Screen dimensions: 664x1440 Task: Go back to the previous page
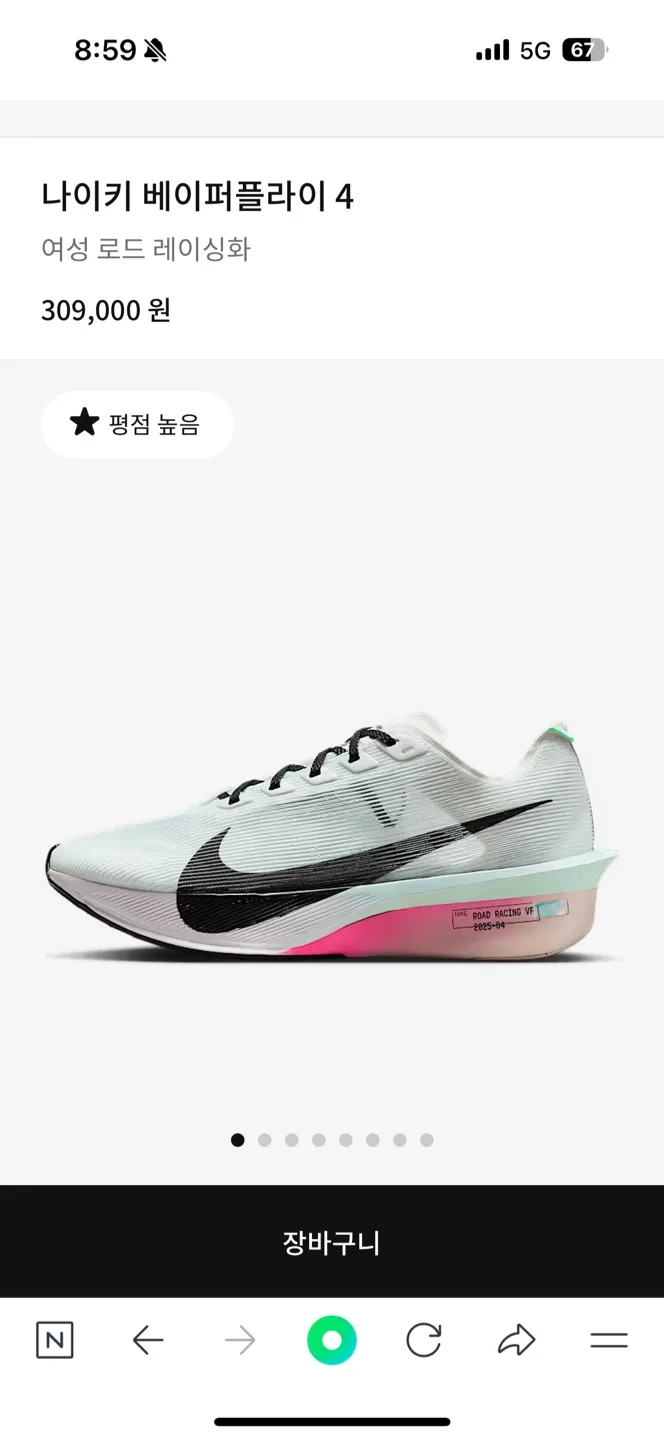148,1340
